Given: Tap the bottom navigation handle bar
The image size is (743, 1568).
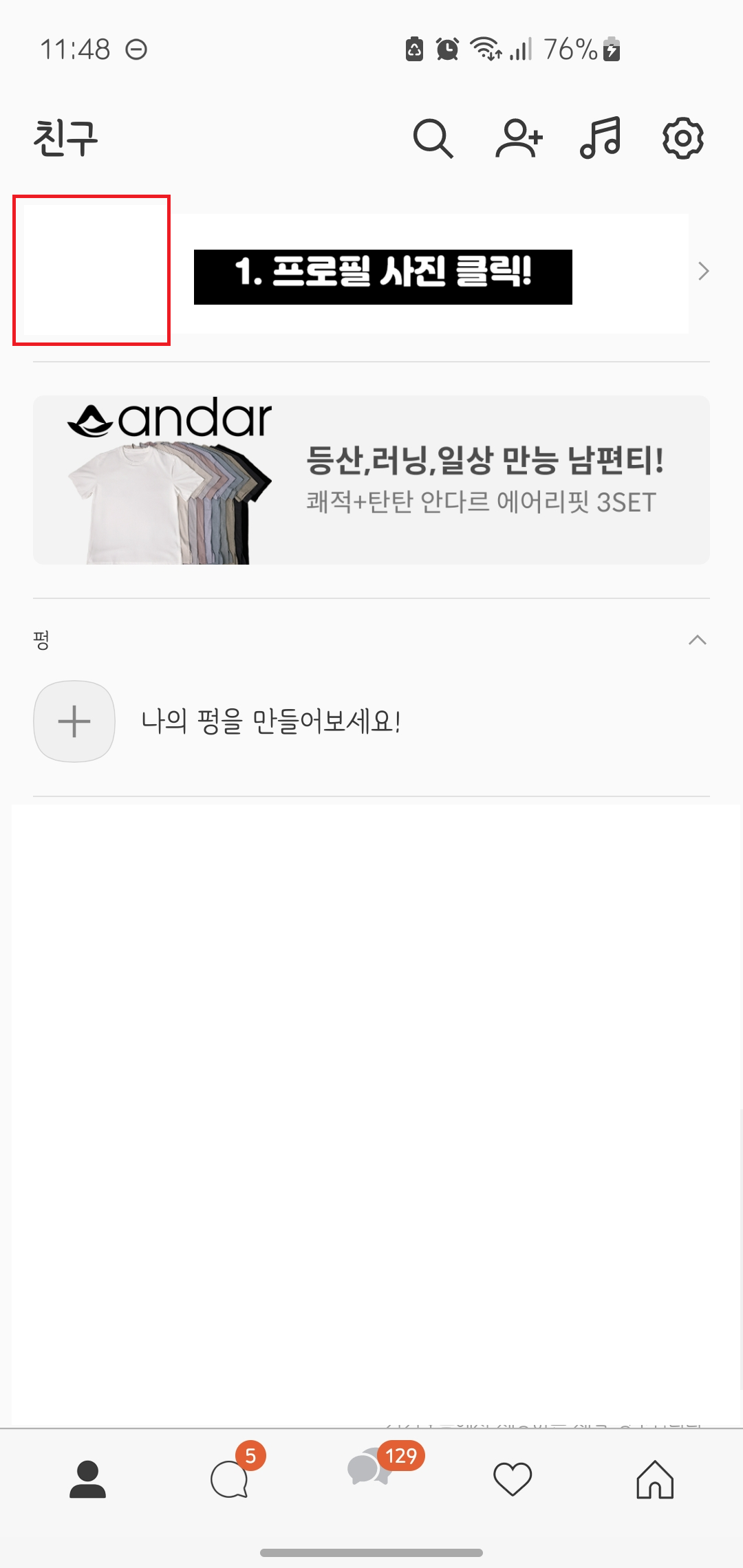Looking at the screenshot, I should [371, 1554].
